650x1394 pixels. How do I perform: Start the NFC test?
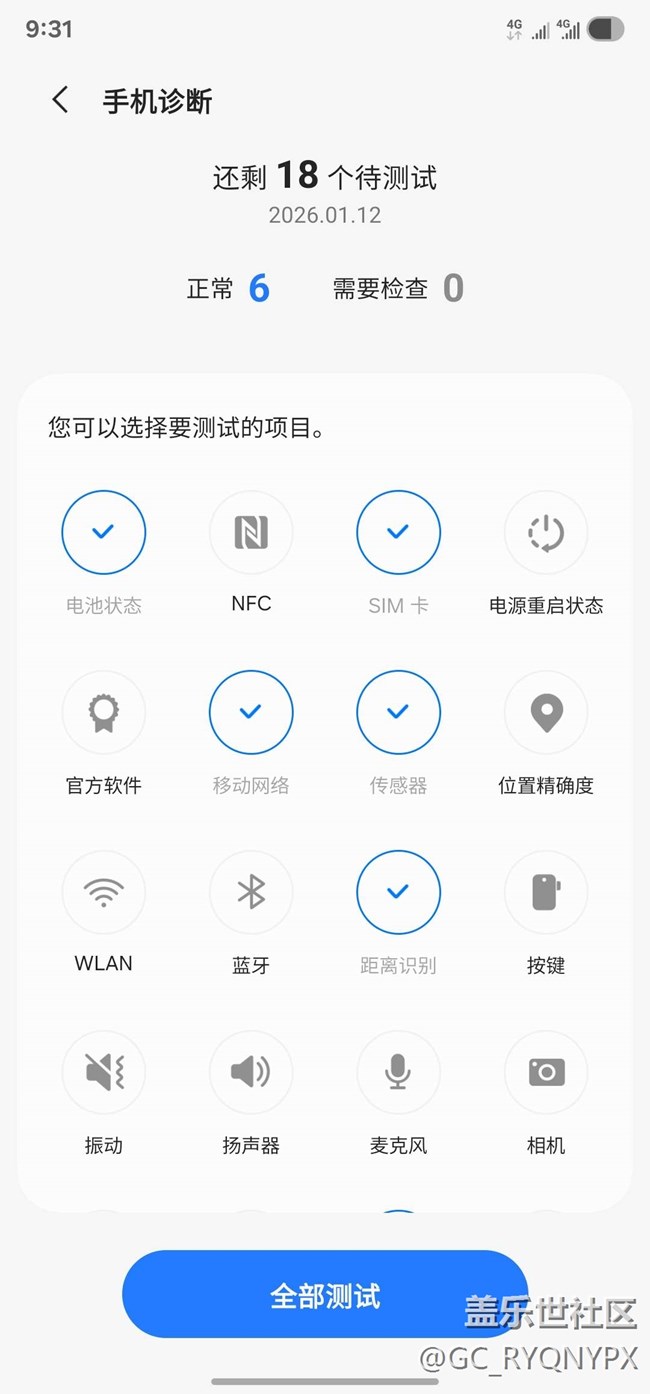tap(251, 533)
